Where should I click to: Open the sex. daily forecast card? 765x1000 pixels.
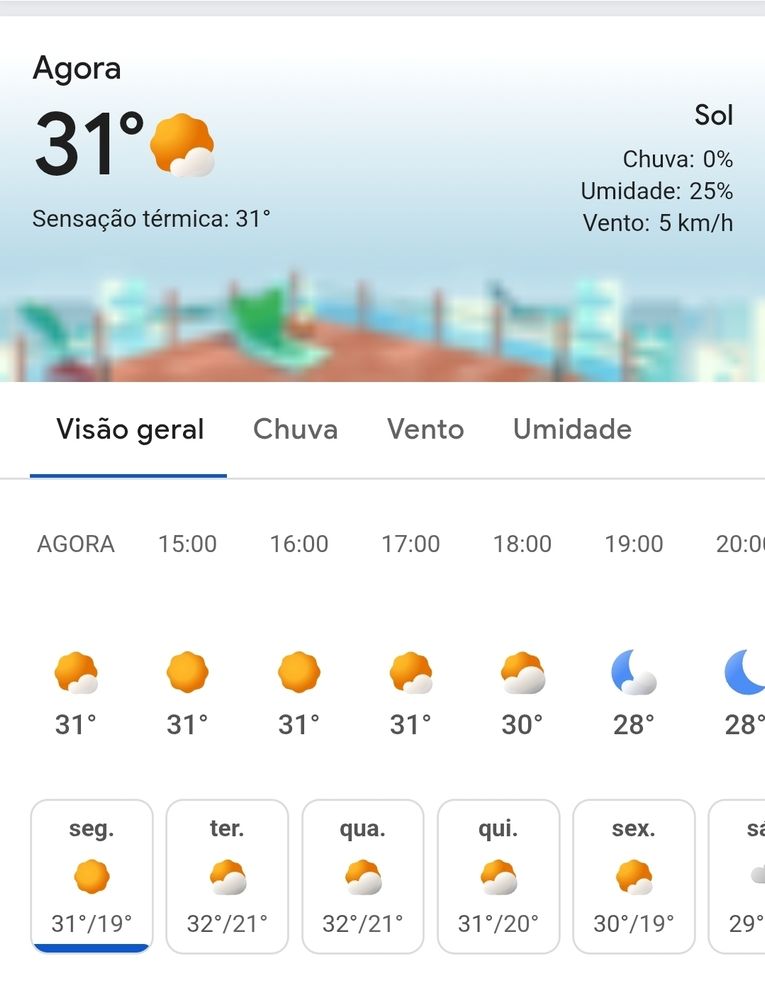[x=634, y=876]
